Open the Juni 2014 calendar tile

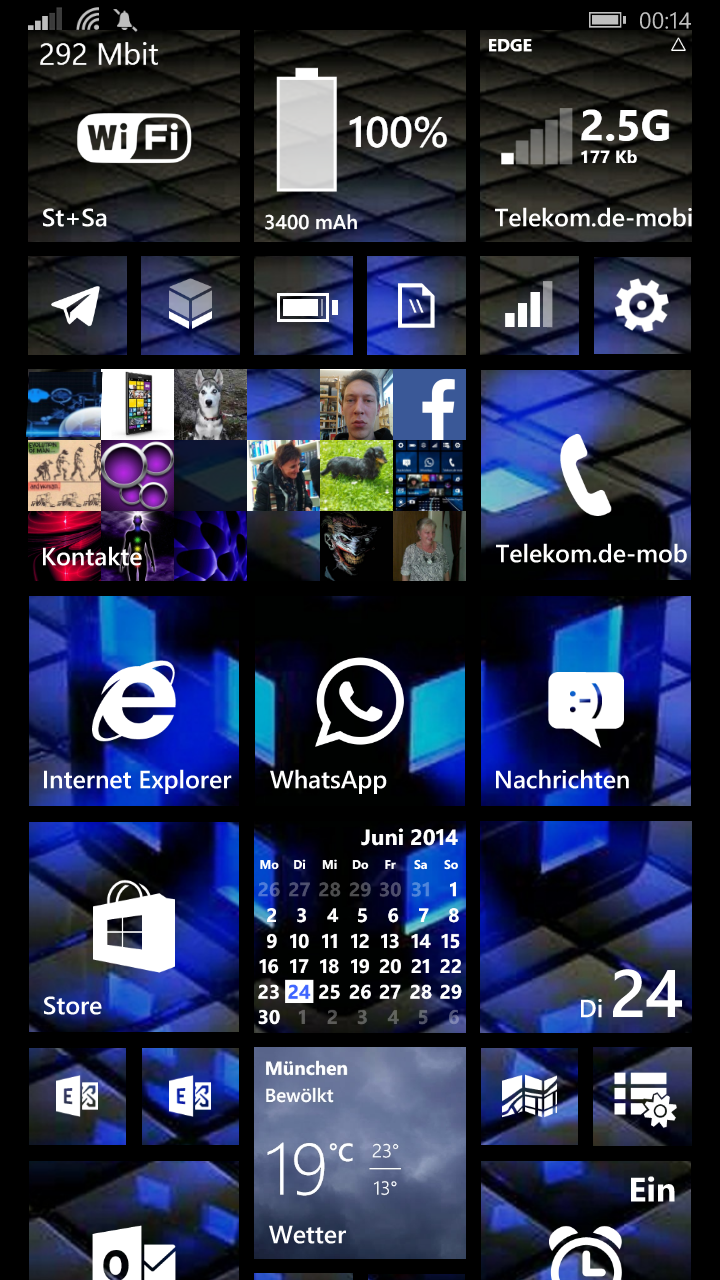(360, 927)
